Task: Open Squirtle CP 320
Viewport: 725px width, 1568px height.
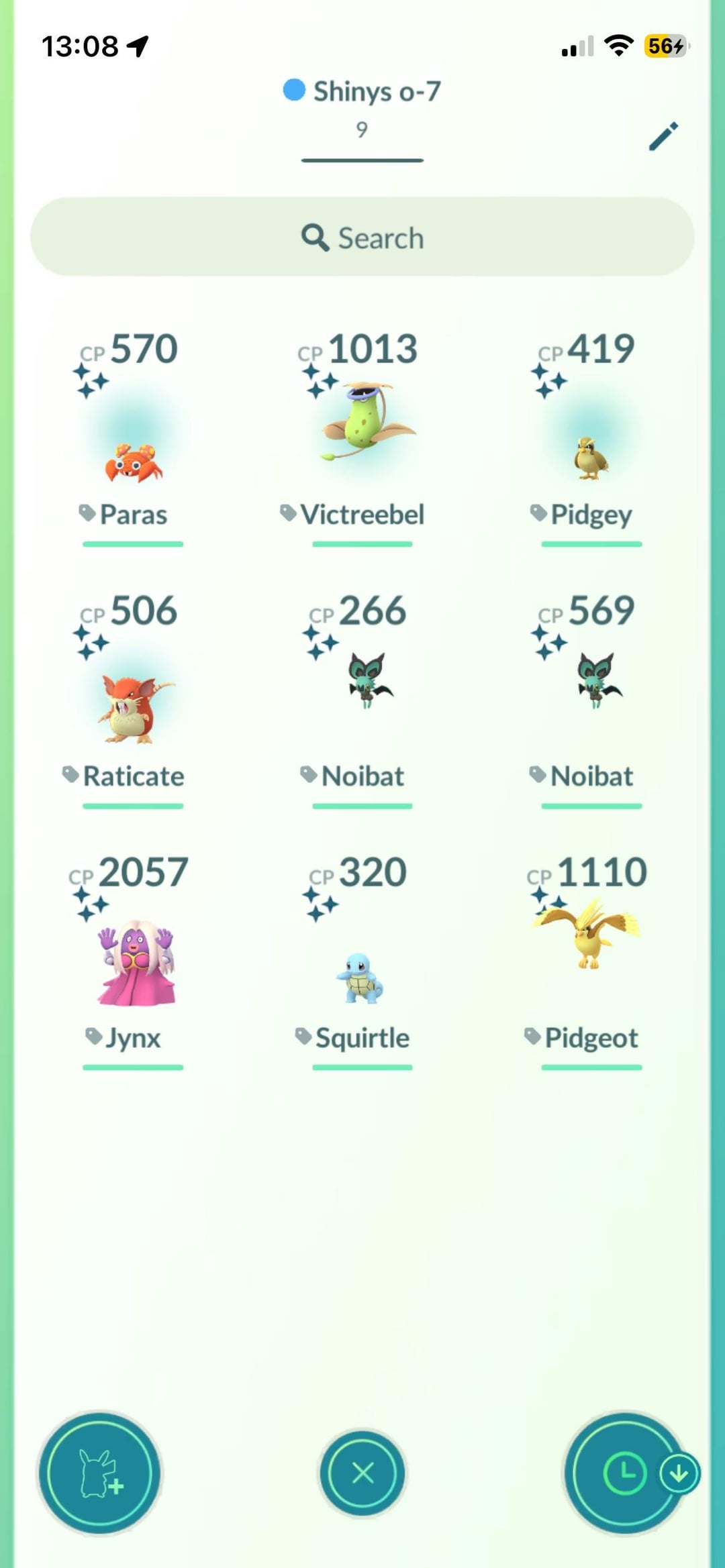Action: 362,966
